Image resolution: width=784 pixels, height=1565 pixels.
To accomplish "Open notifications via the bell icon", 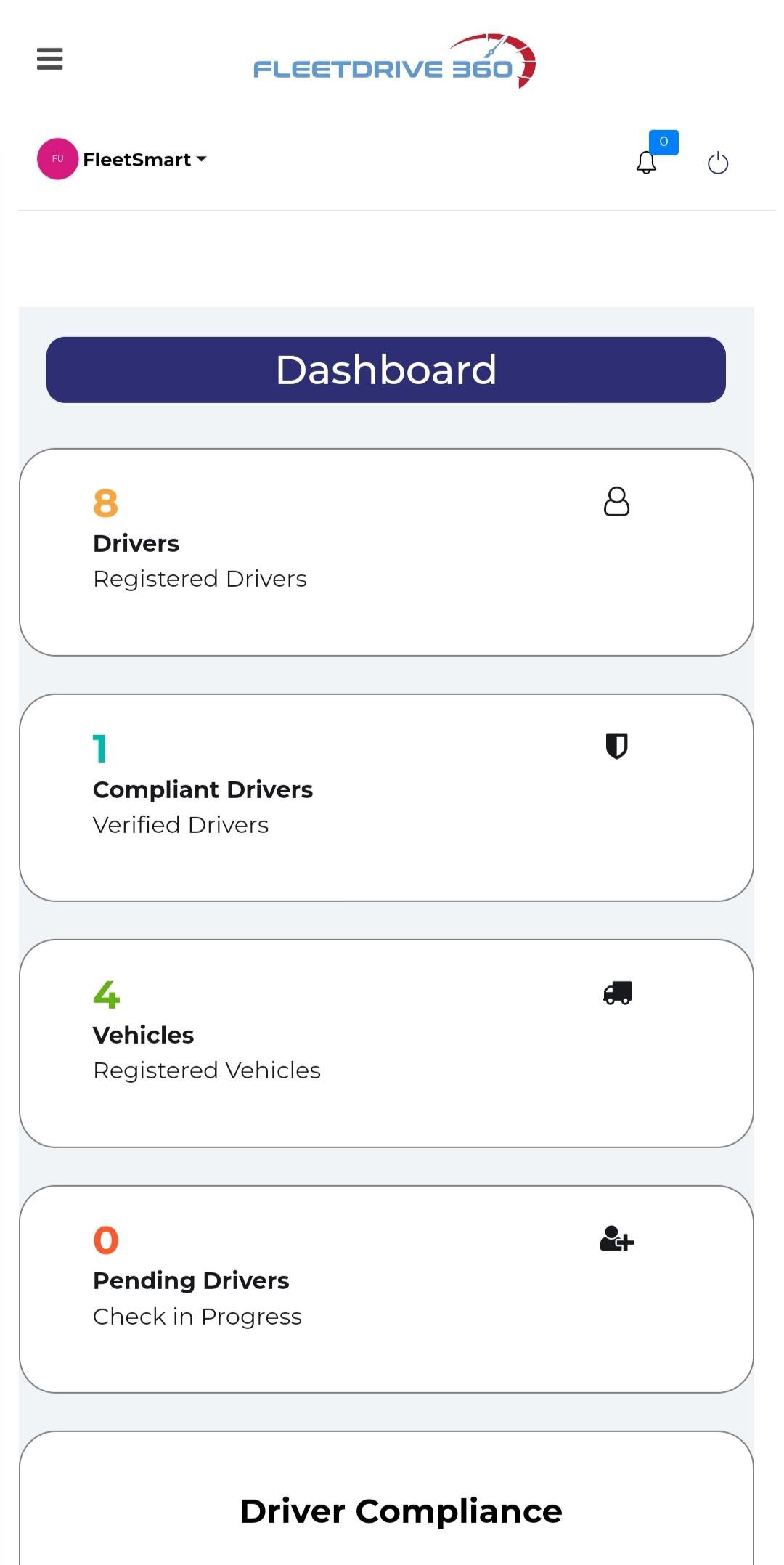I will point(645,163).
